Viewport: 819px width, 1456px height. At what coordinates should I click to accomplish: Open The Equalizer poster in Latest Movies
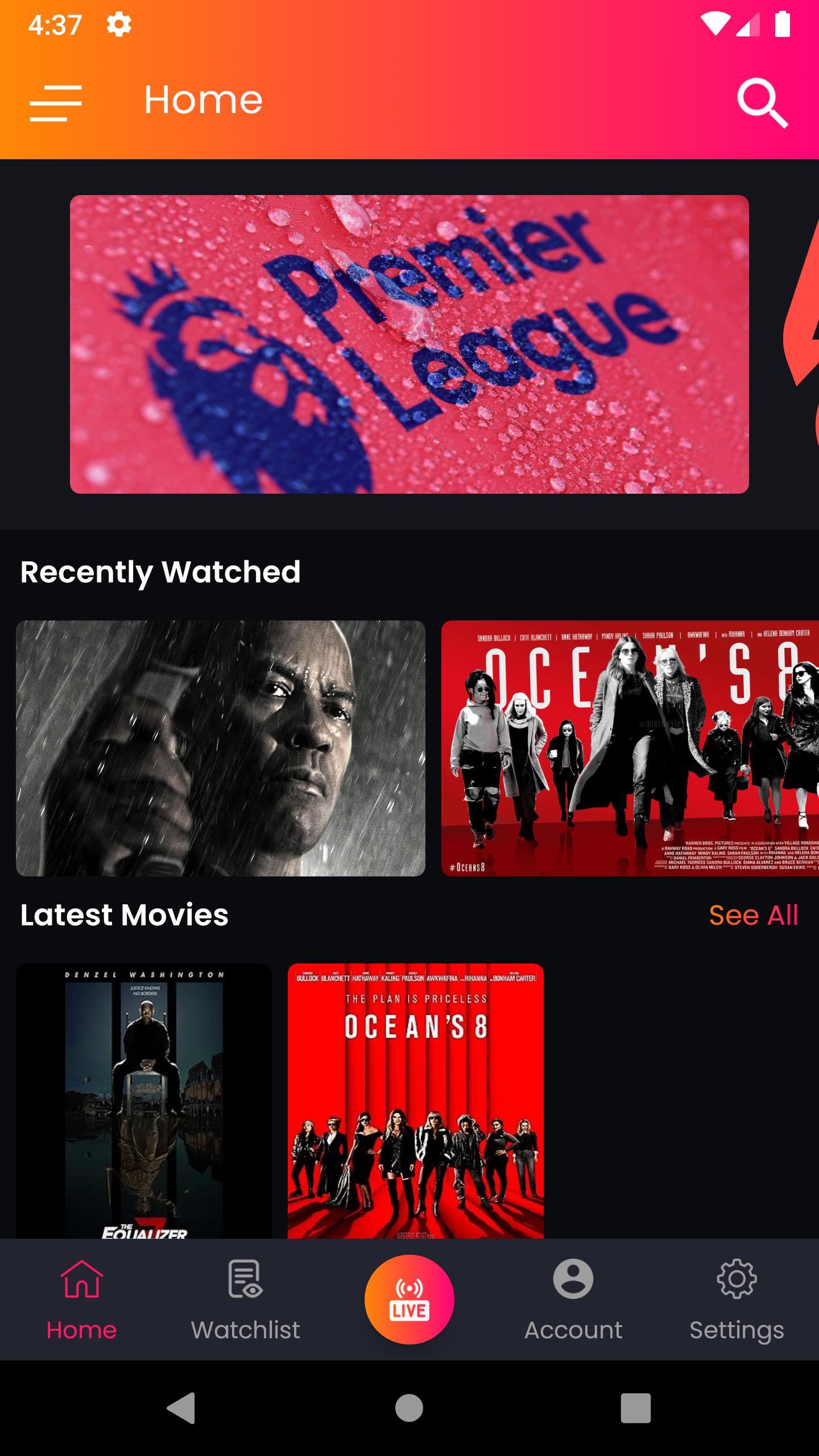144,1101
